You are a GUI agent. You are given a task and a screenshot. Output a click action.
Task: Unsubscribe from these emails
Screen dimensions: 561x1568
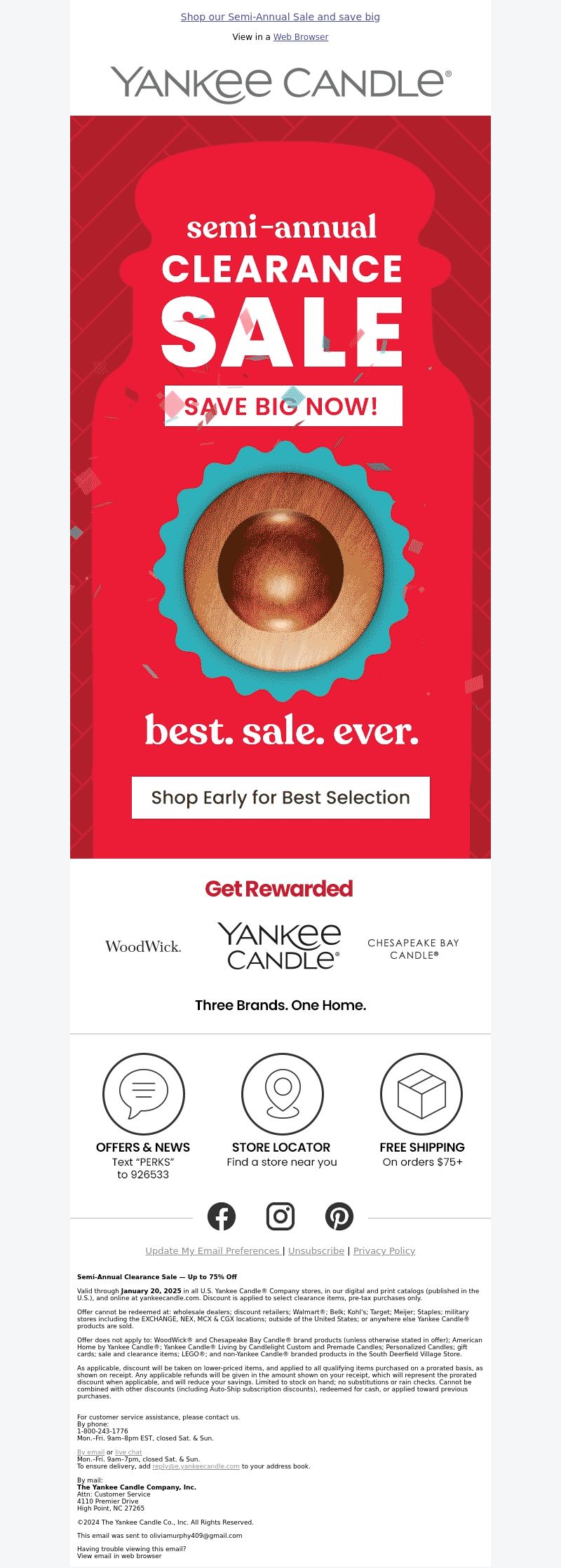coord(316,1250)
